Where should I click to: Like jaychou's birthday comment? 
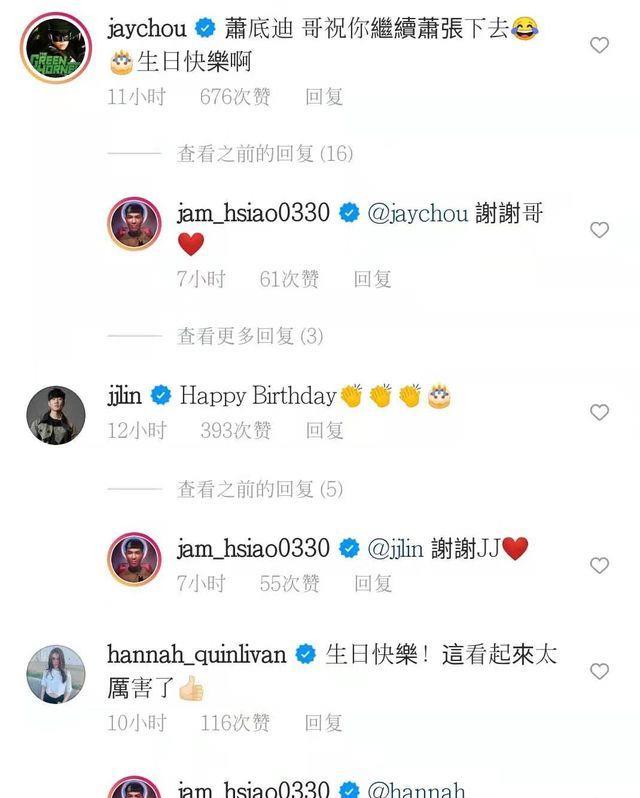[x=599, y=45]
